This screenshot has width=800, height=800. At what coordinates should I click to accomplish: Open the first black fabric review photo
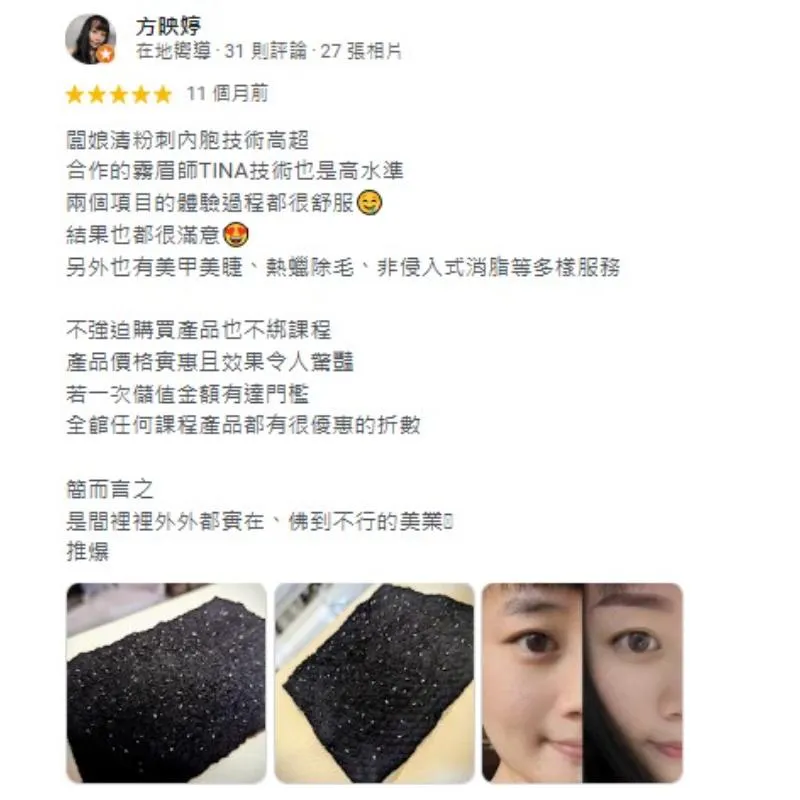coord(166,682)
